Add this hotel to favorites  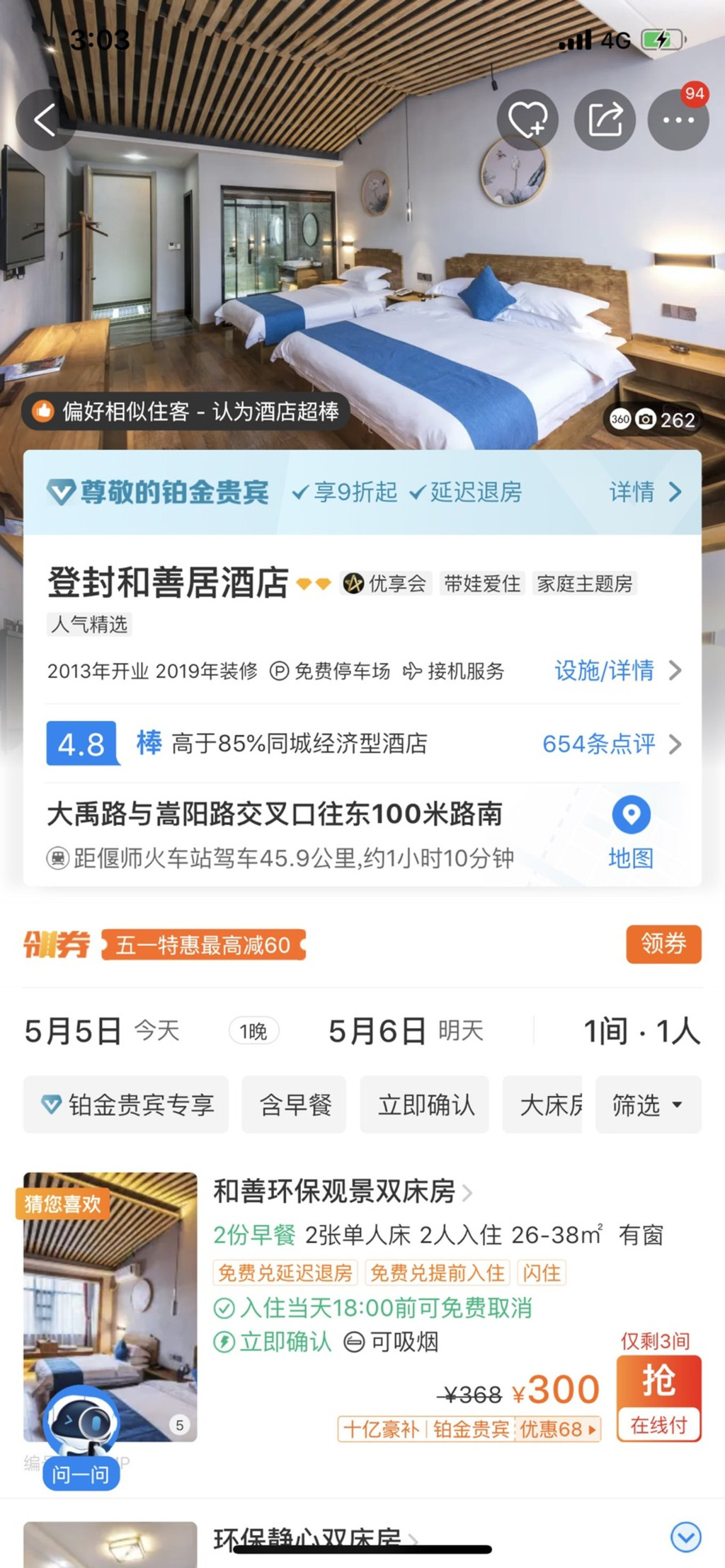[x=527, y=120]
